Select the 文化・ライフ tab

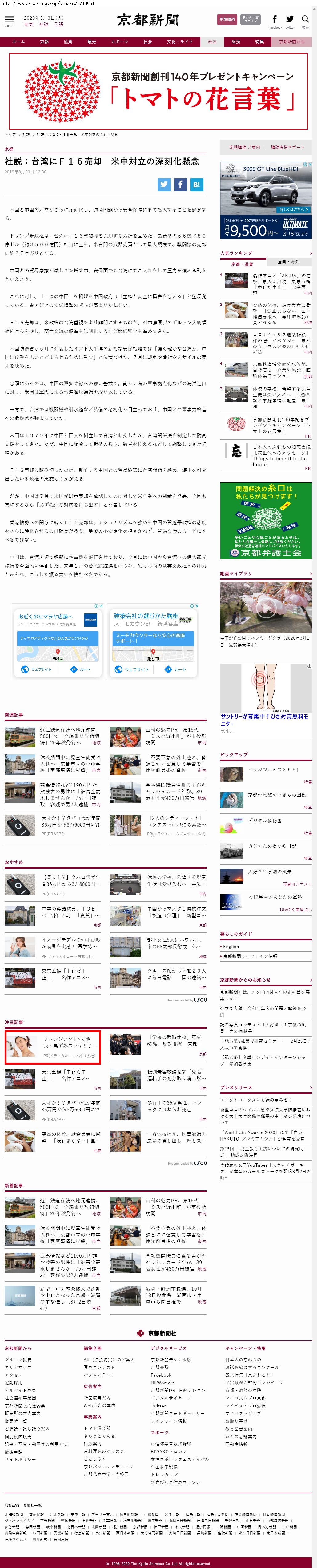pos(180,42)
